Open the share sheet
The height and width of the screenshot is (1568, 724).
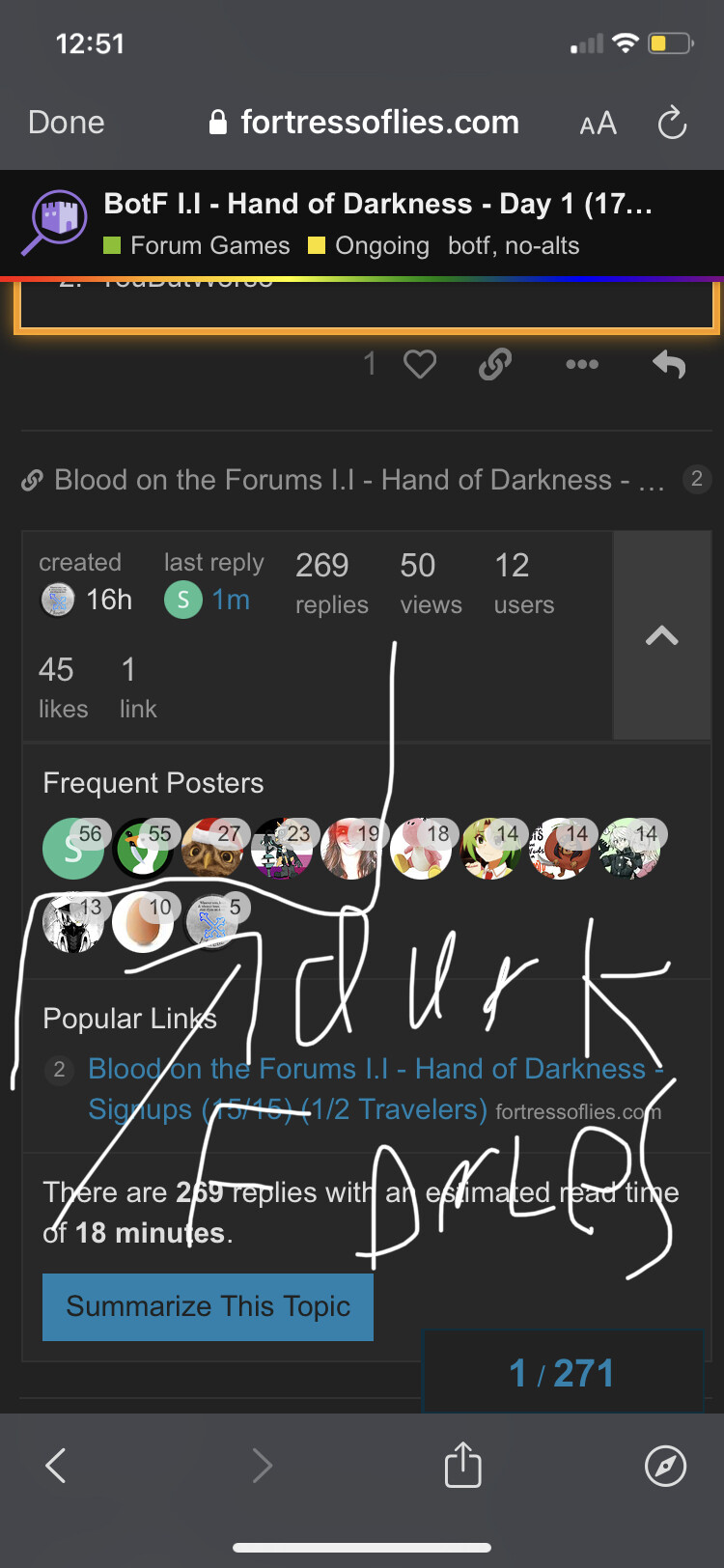(x=462, y=1464)
